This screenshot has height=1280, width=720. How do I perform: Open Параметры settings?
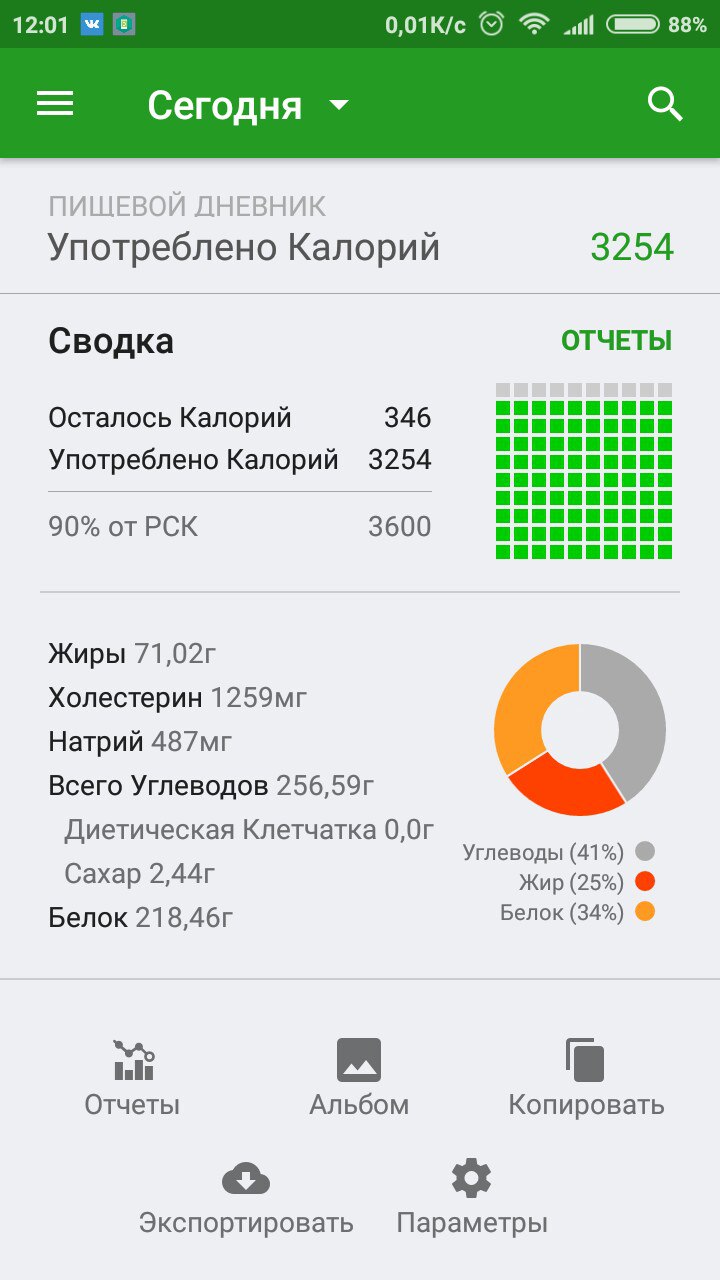[472, 1197]
